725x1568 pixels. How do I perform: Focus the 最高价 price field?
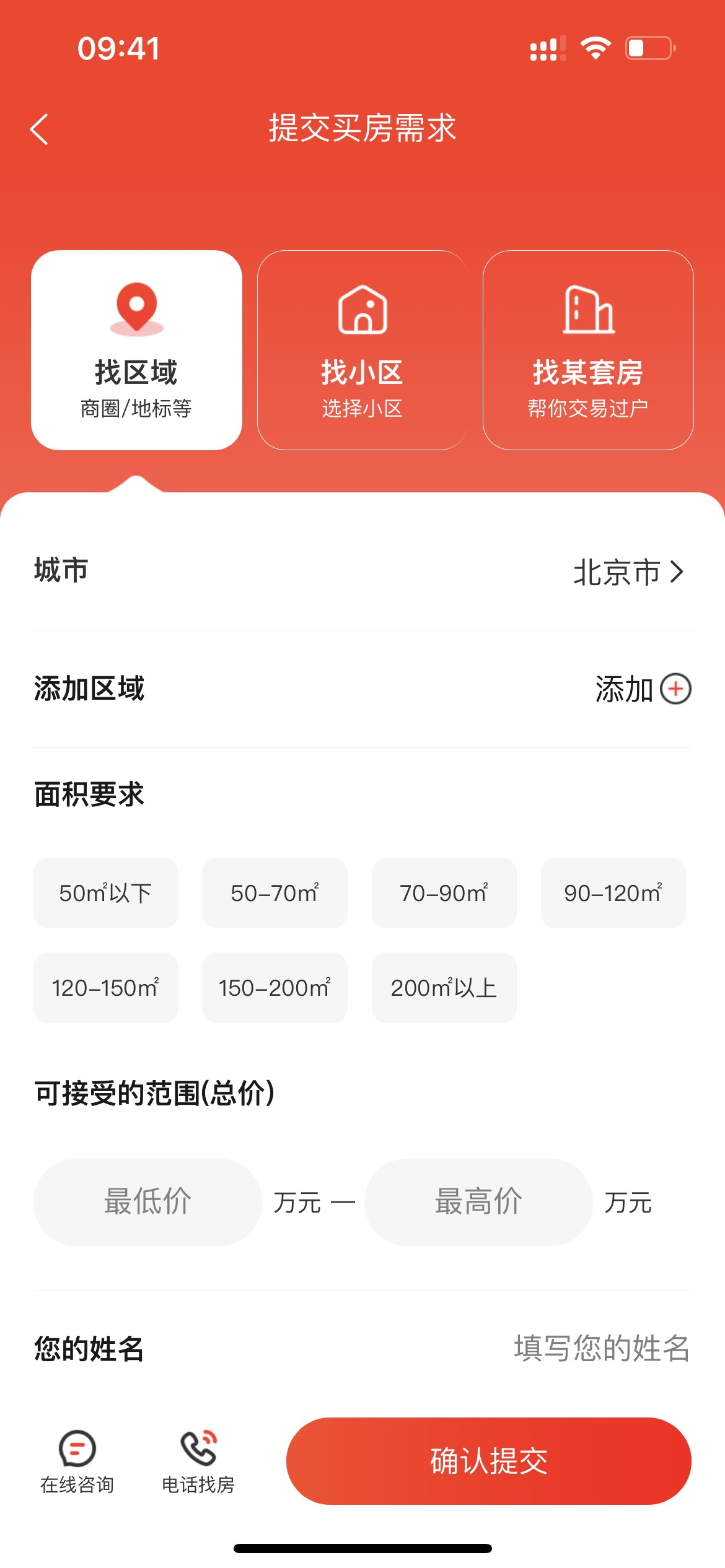click(478, 1202)
